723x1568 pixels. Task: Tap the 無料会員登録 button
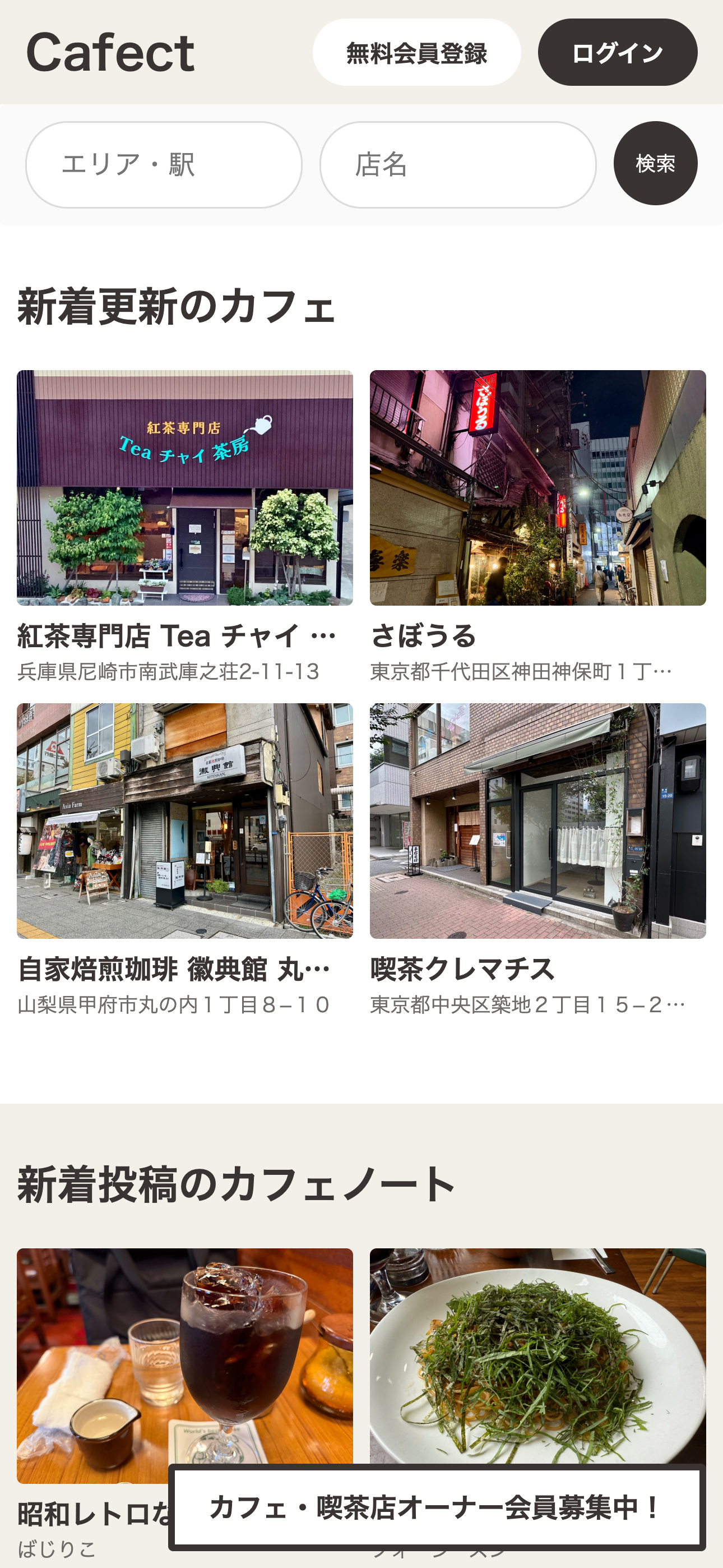tap(416, 52)
